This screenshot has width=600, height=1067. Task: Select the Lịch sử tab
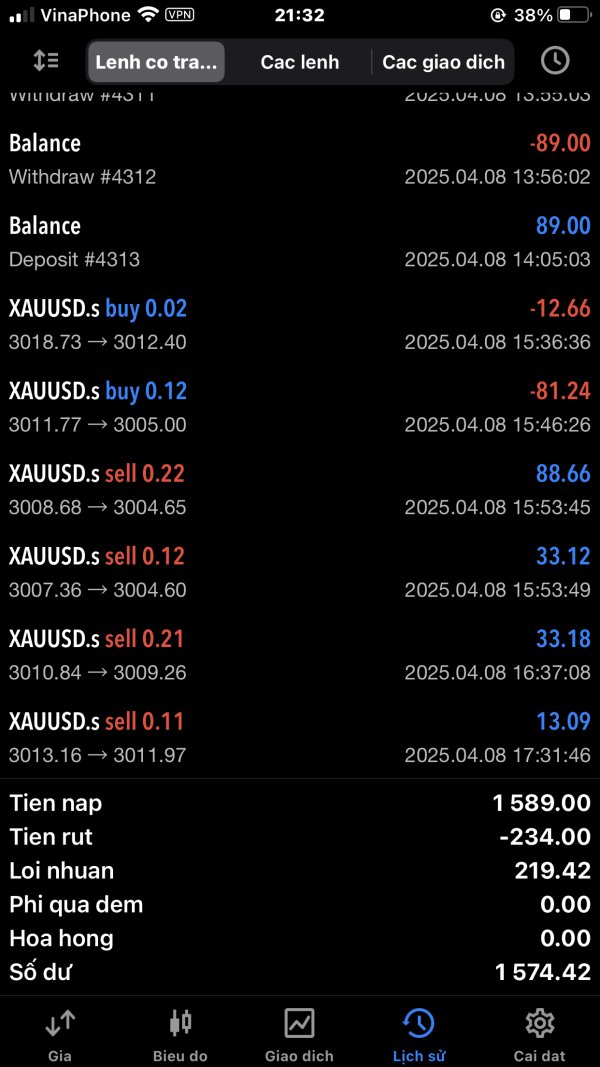pyautogui.click(x=419, y=1034)
